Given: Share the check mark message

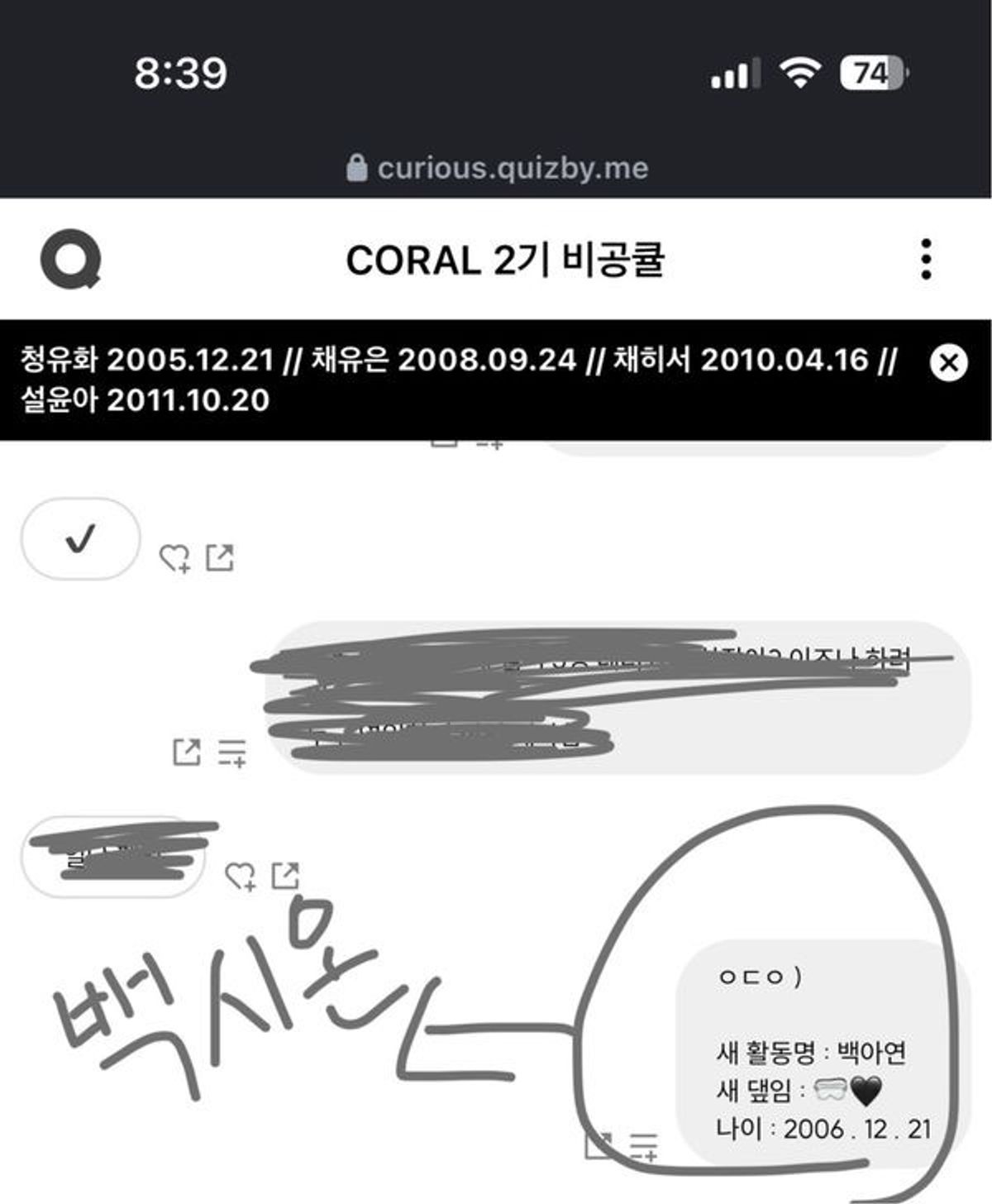Looking at the screenshot, I should coord(219,558).
